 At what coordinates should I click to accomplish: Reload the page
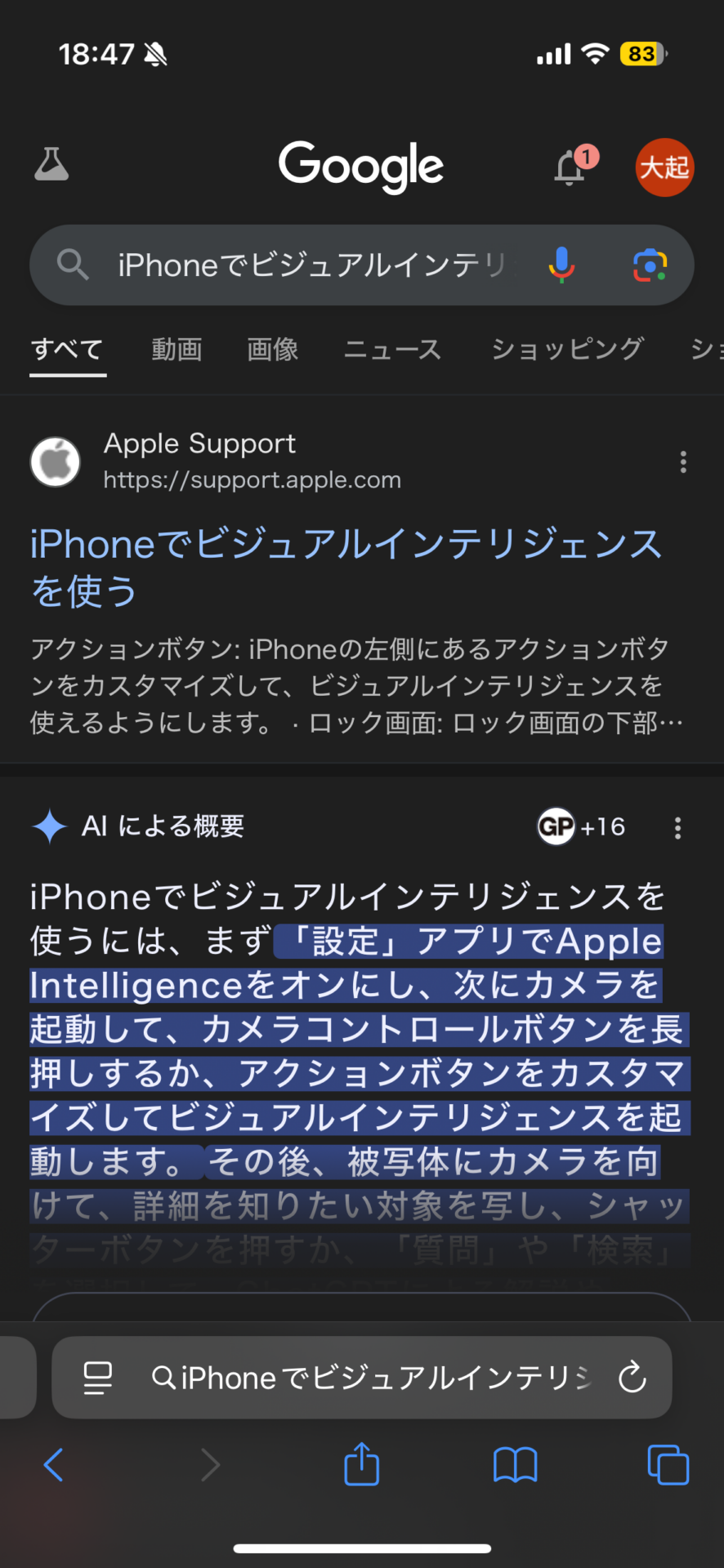pyautogui.click(x=632, y=1378)
